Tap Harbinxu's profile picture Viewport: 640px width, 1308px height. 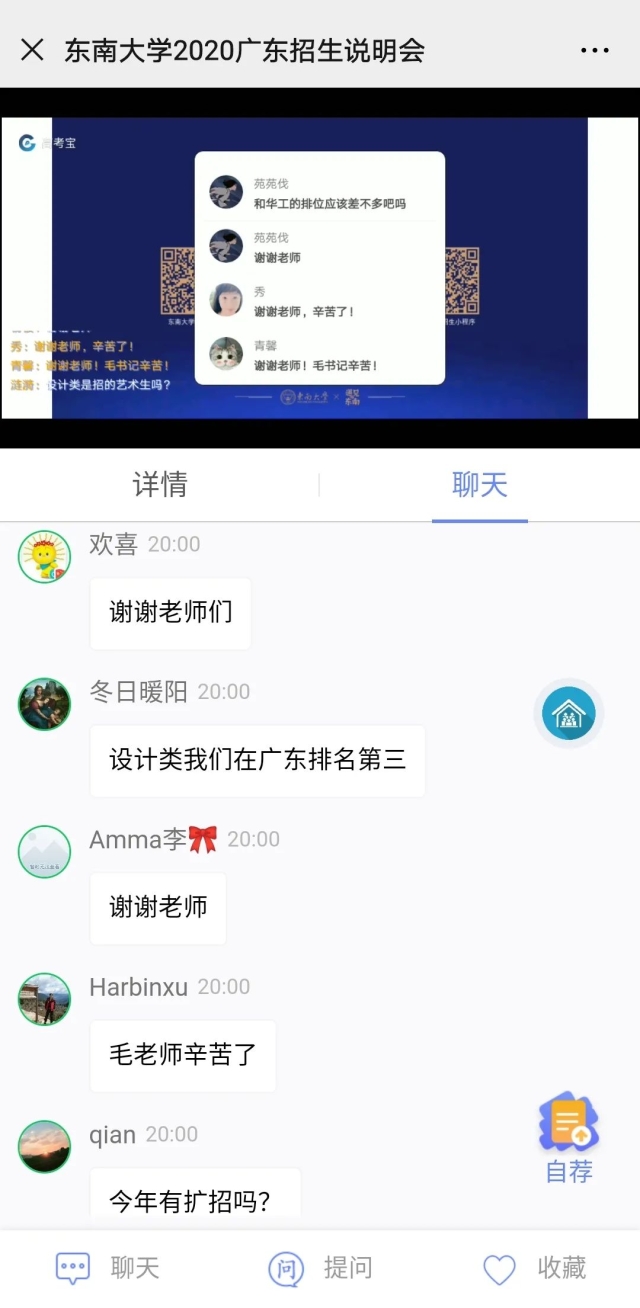pos(44,999)
